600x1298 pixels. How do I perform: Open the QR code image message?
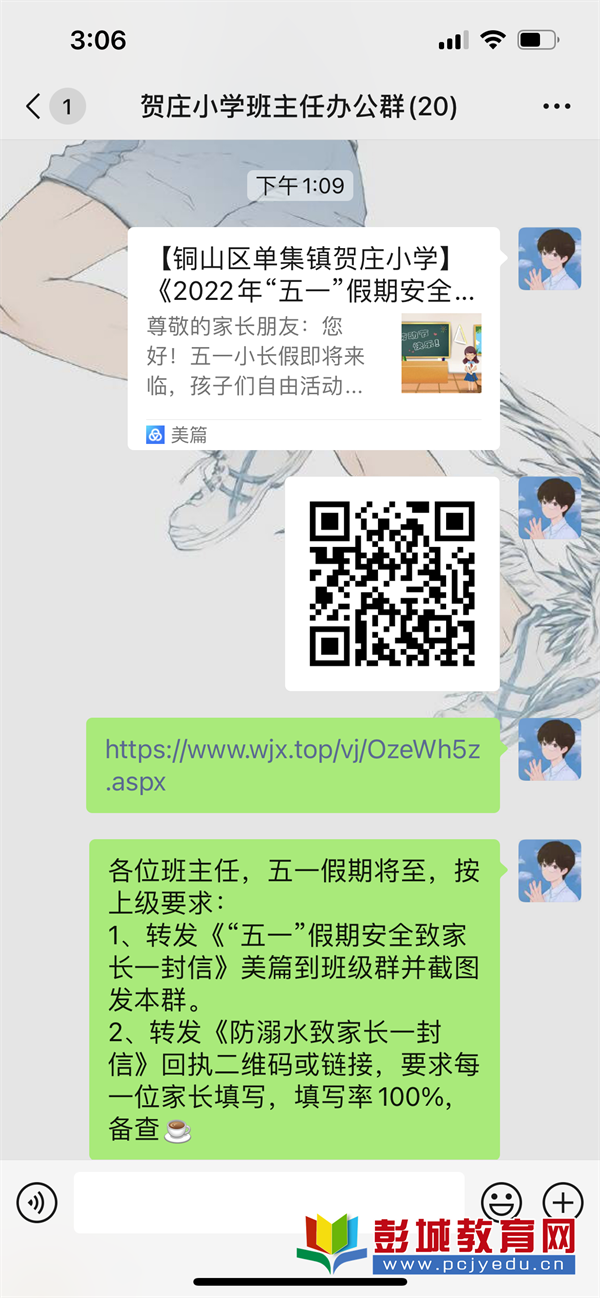[x=392, y=584]
